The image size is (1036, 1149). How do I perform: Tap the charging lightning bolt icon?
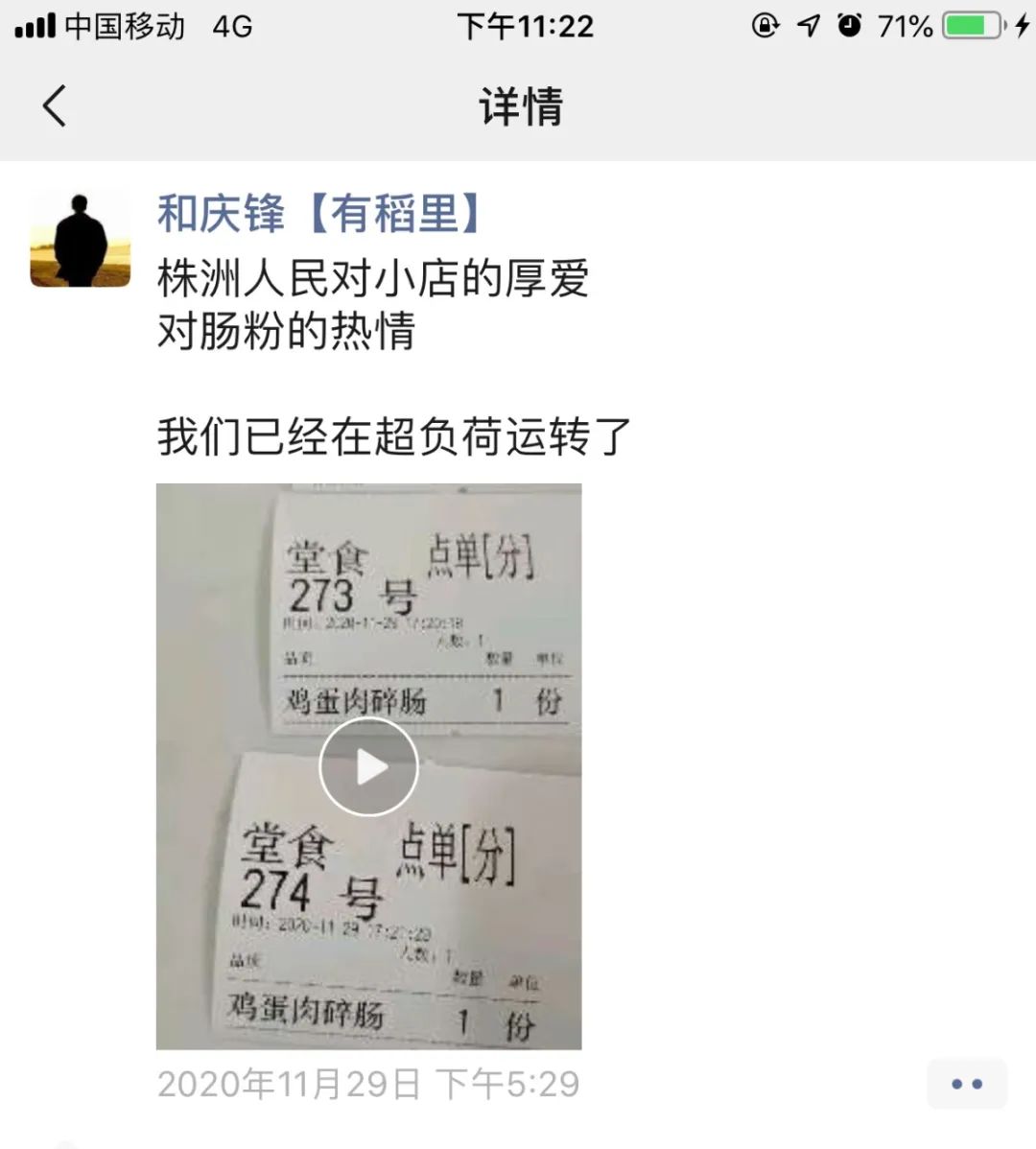coord(1019,27)
